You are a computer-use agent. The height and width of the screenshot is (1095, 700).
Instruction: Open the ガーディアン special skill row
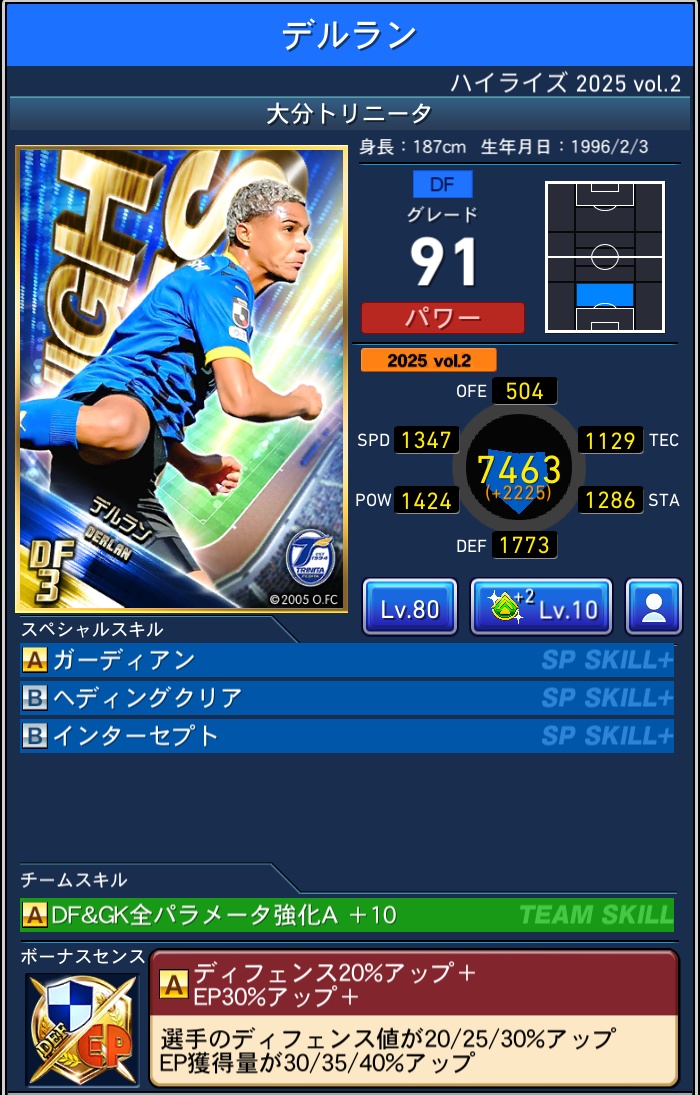click(346, 660)
